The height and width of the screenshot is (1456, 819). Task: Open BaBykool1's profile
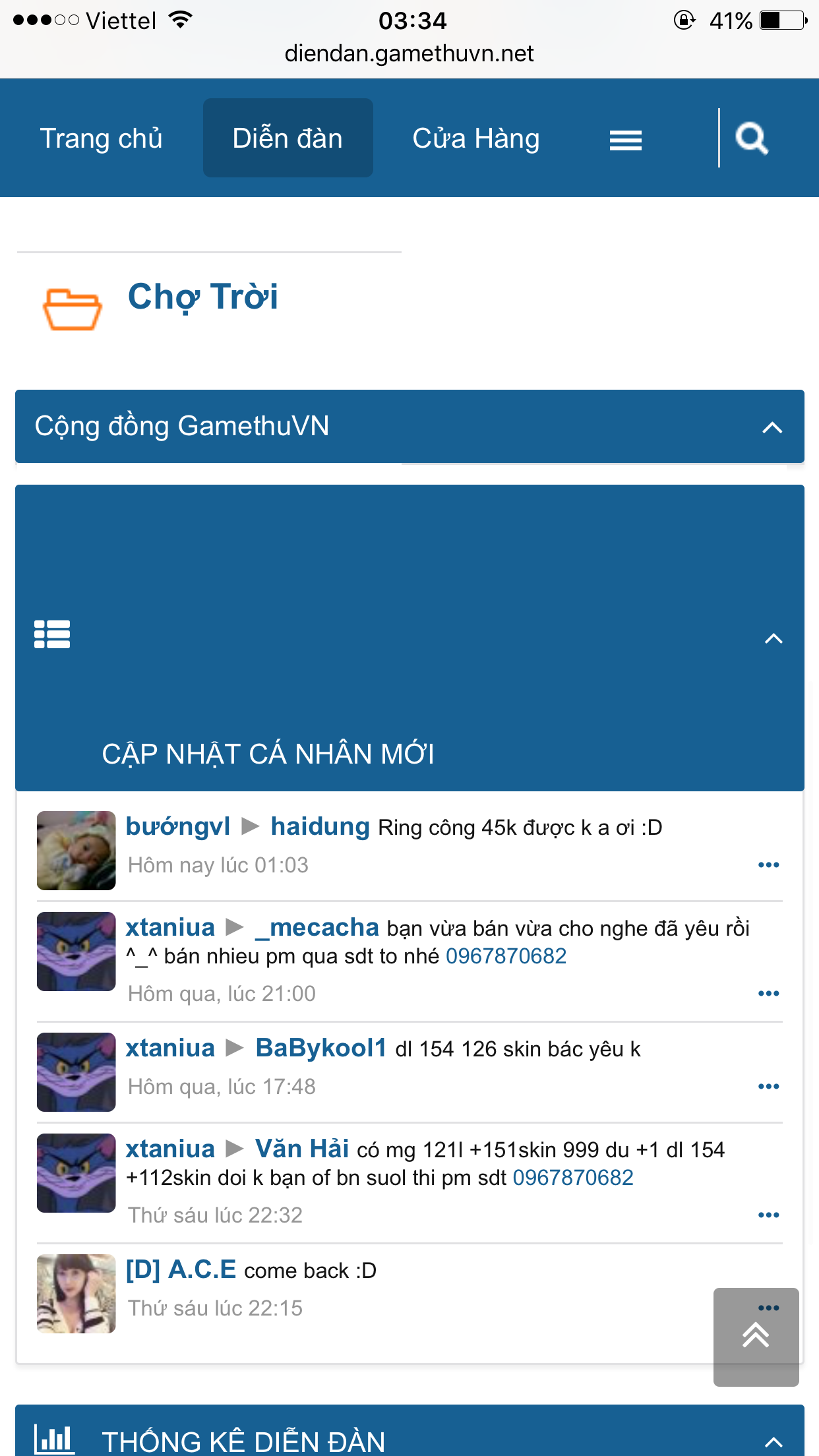tap(320, 1048)
